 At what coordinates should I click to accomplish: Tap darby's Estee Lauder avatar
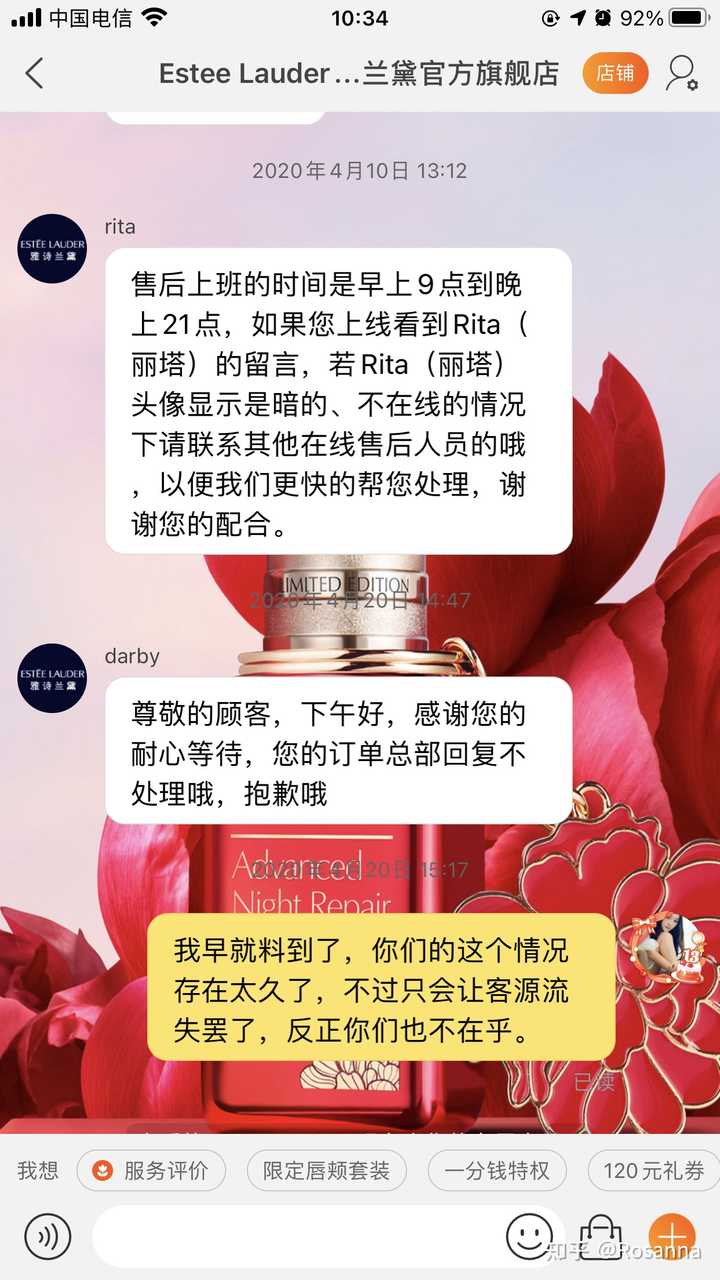(52, 678)
